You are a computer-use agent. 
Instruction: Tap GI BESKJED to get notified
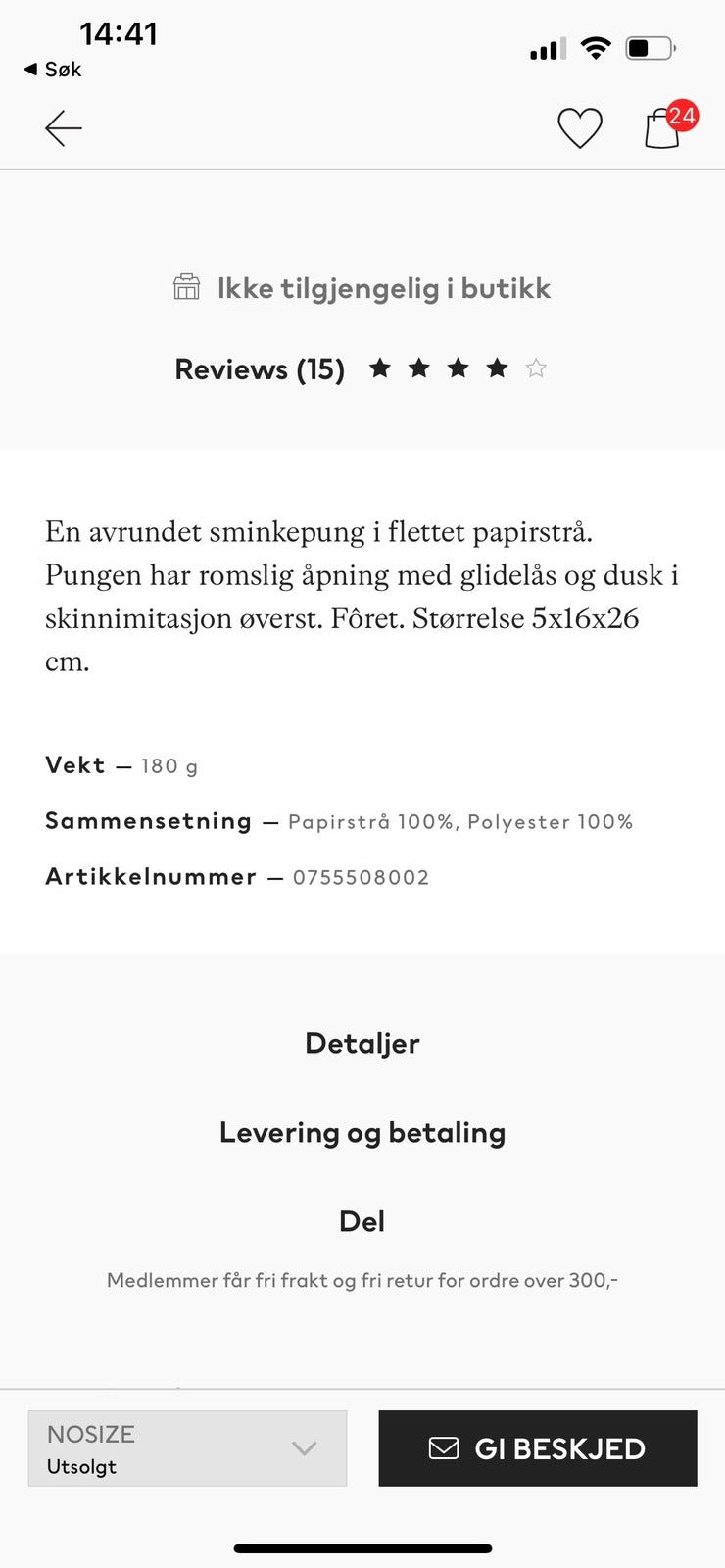pyautogui.click(x=537, y=1448)
